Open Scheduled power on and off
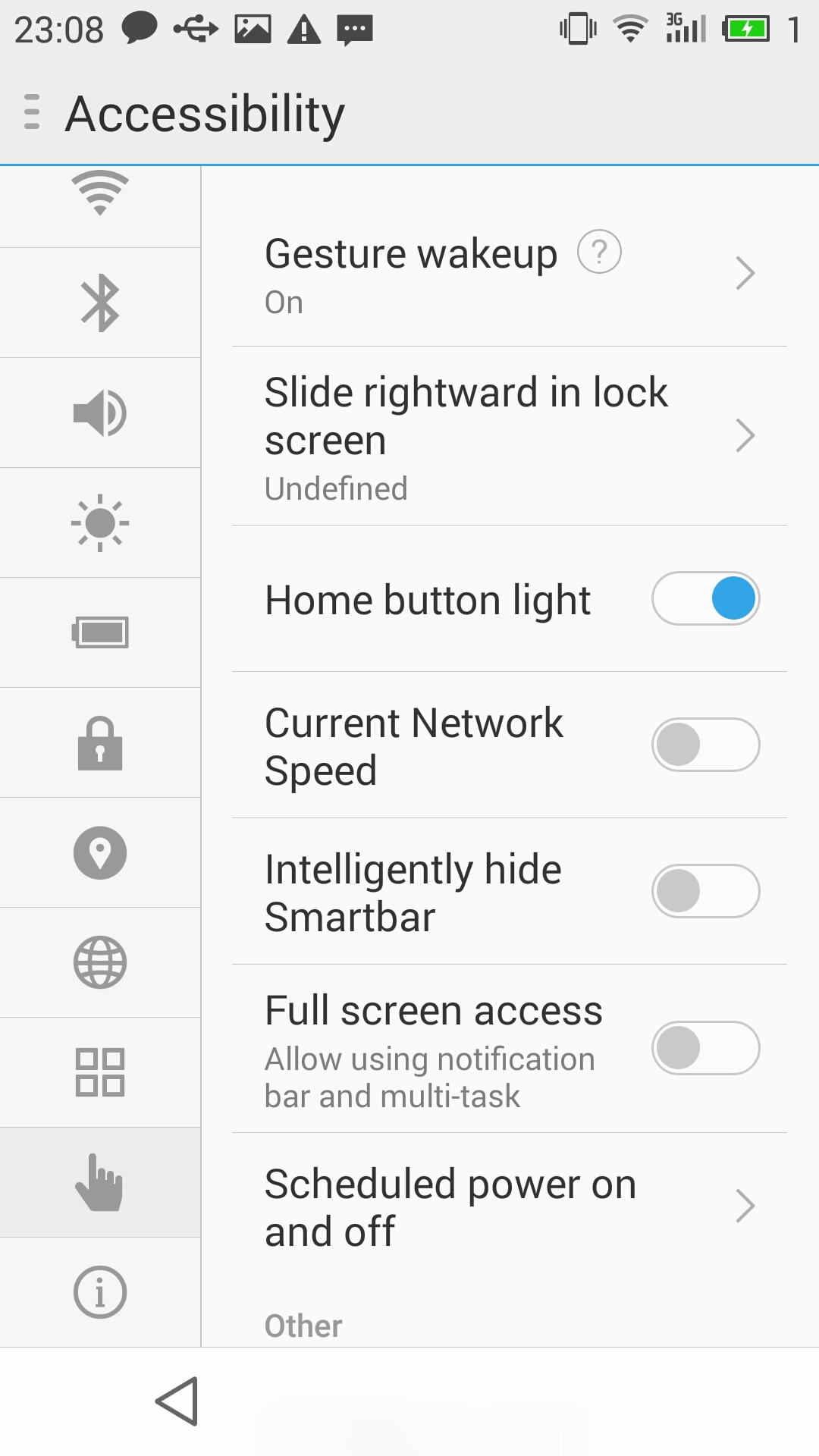 (x=510, y=1207)
